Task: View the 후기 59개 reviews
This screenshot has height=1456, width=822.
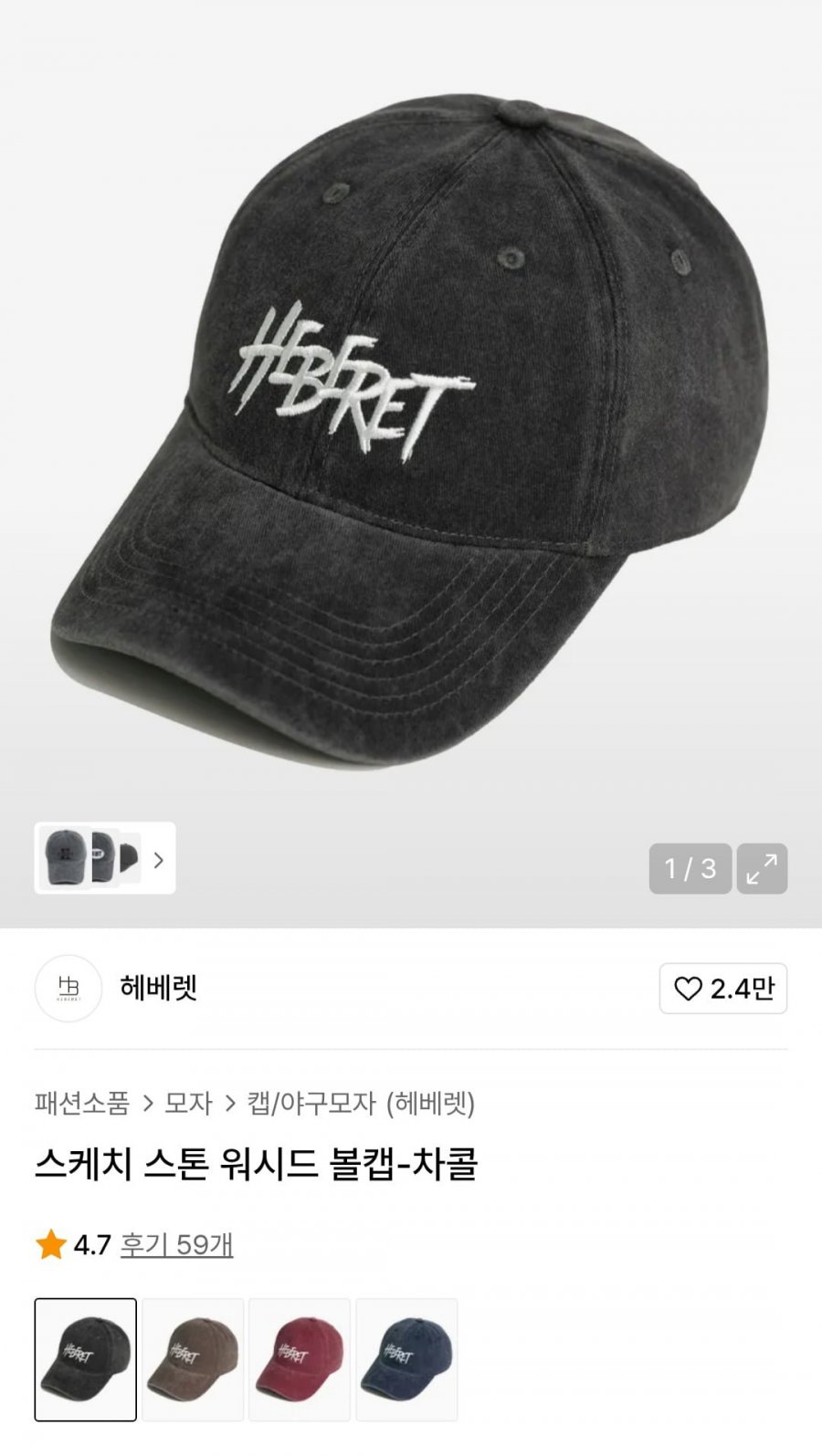Action: 176,1244
